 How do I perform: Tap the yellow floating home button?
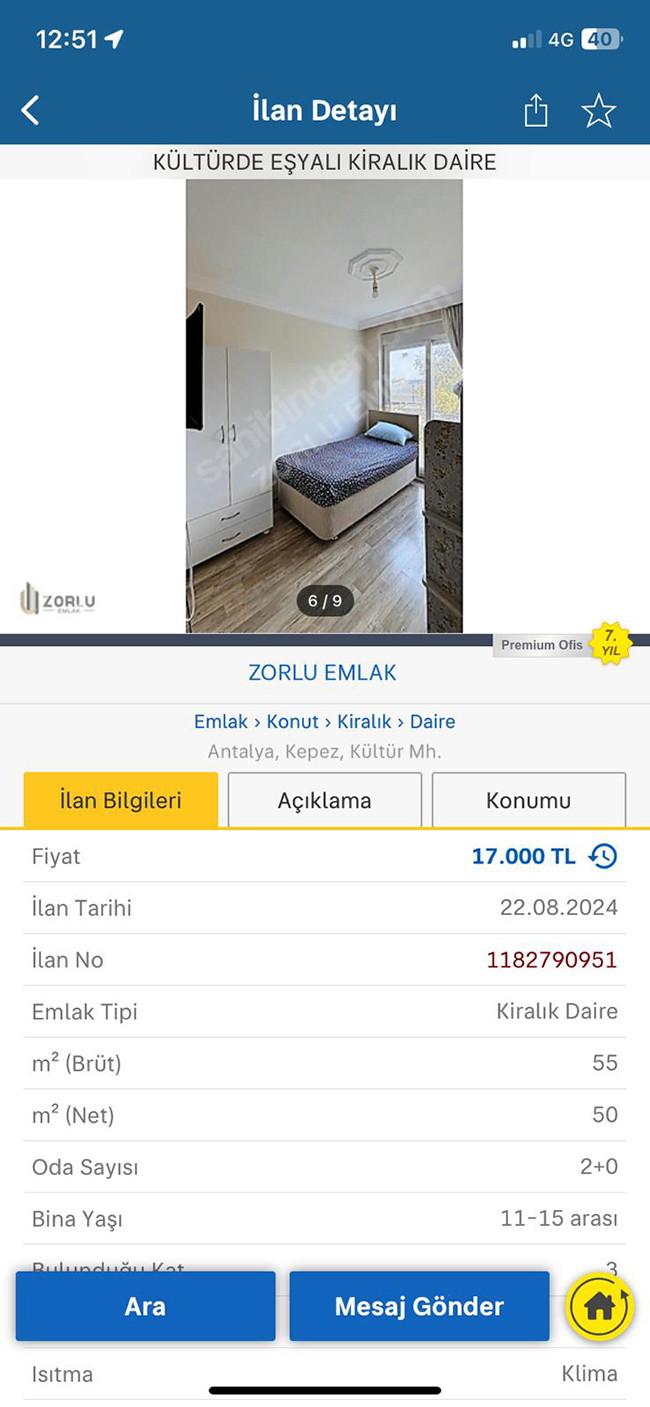click(x=599, y=1306)
